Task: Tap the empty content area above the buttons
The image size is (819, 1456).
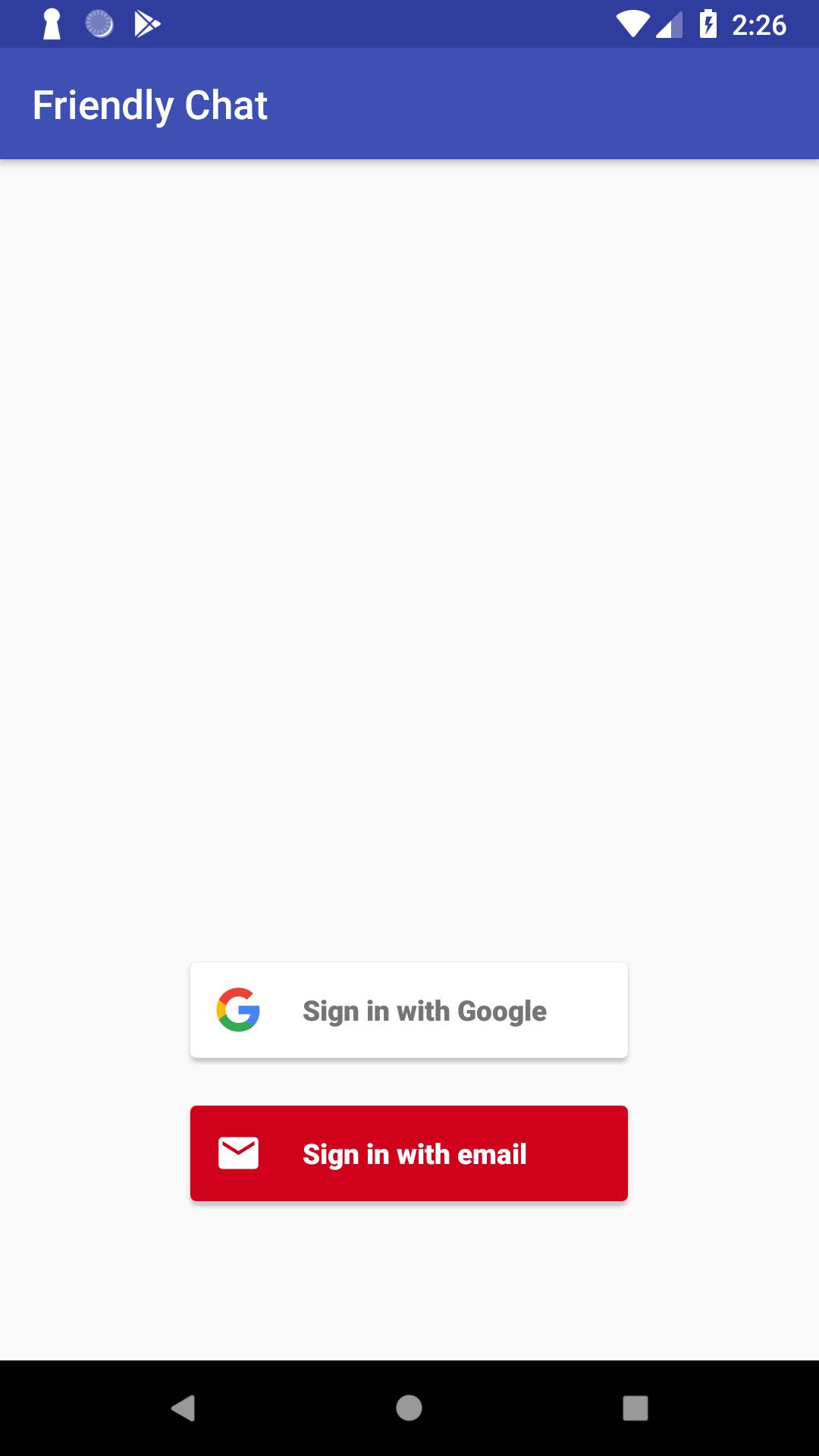Action: click(x=409, y=531)
